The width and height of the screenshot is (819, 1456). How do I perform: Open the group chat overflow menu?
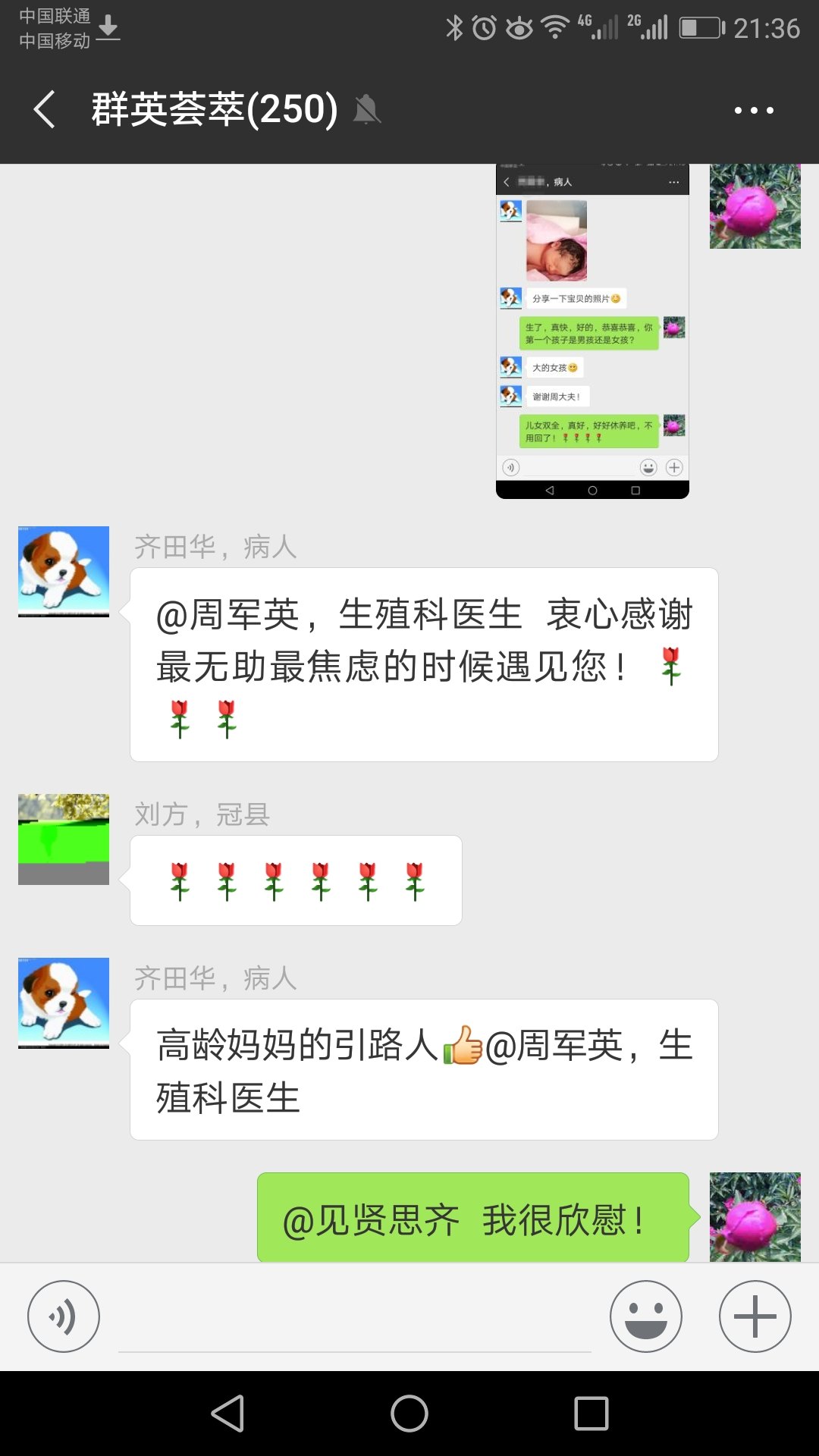point(754,111)
